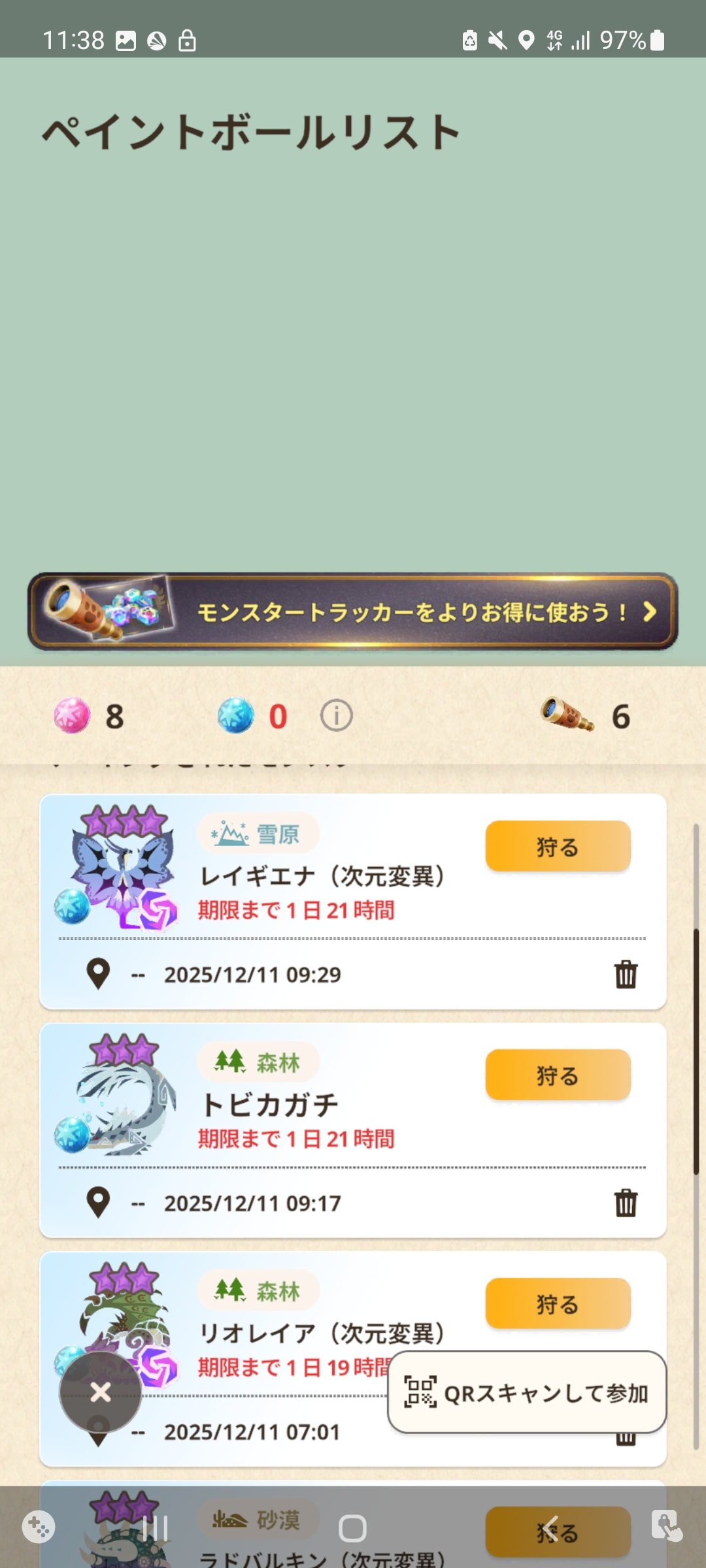Close the paintball list with X
This screenshot has height=1568, width=706.
point(101,1392)
